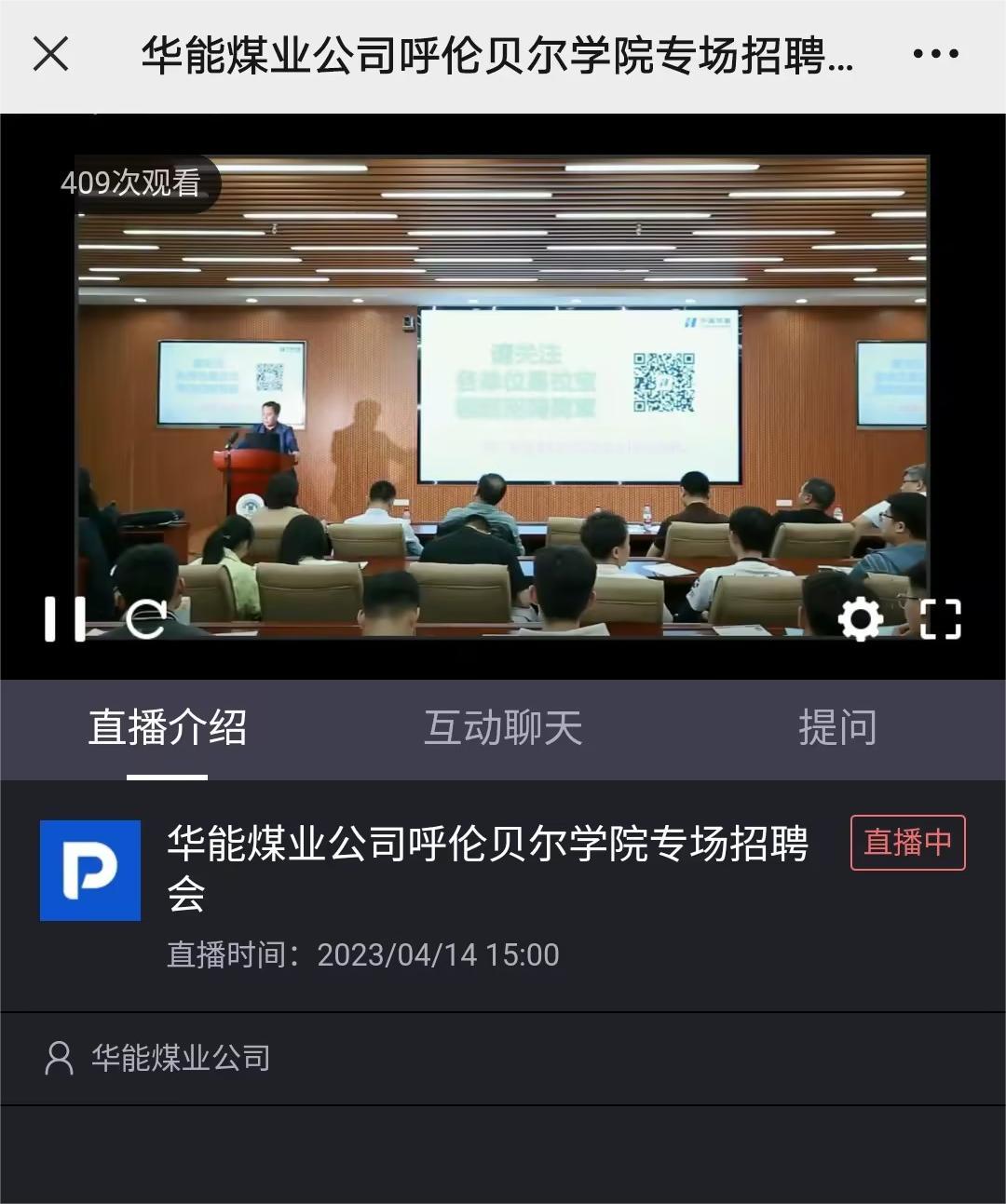Image resolution: width=1006 pixels, height=1204 pixels.
Task: Switch to the 直播介绍 tab
Action: pos(168,728)
